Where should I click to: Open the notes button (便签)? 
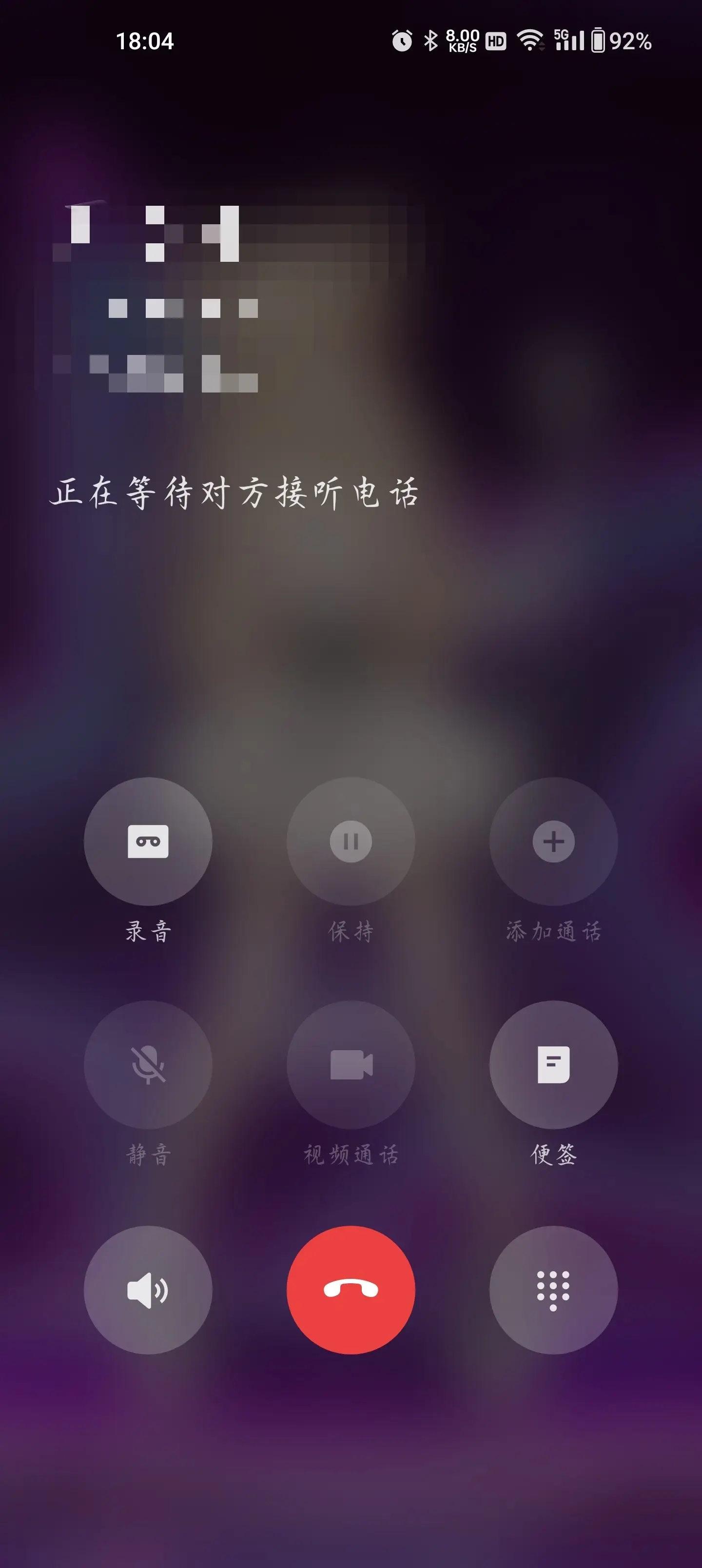pos(553,1065)
